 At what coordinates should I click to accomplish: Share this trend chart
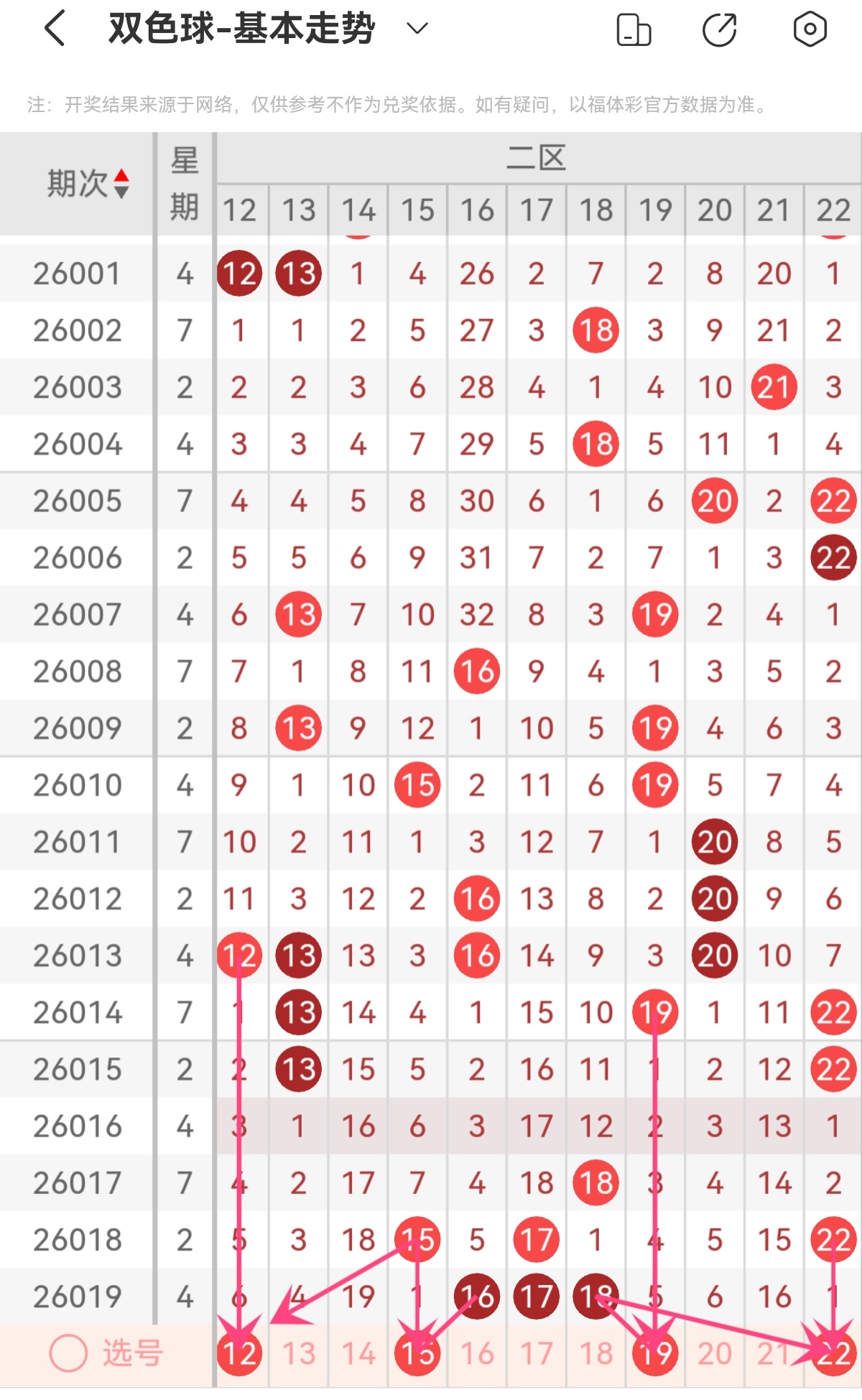pyautogui.click(x=719, y=30)
